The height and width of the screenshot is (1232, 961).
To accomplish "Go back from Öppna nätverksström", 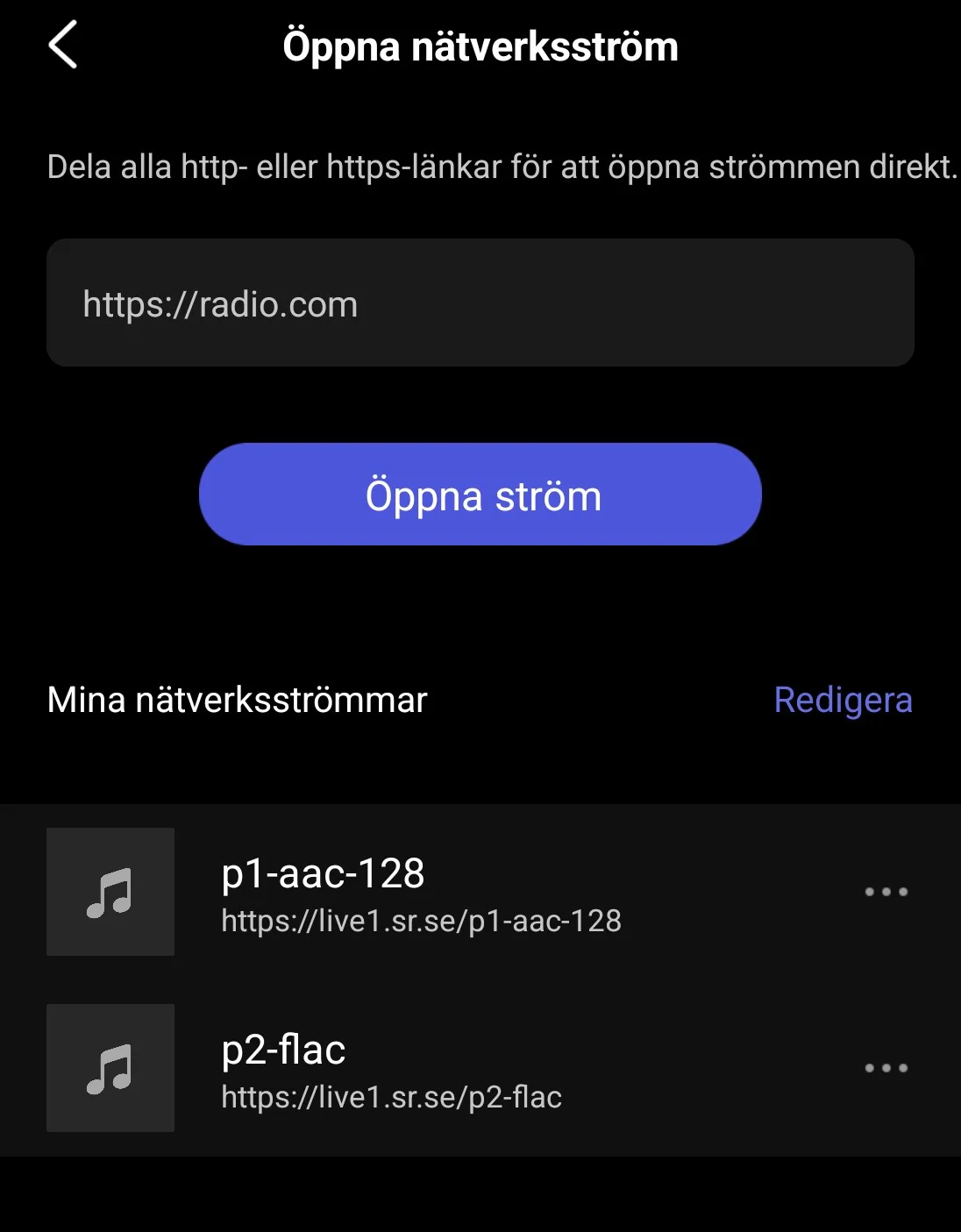I will tap(63, 46).
